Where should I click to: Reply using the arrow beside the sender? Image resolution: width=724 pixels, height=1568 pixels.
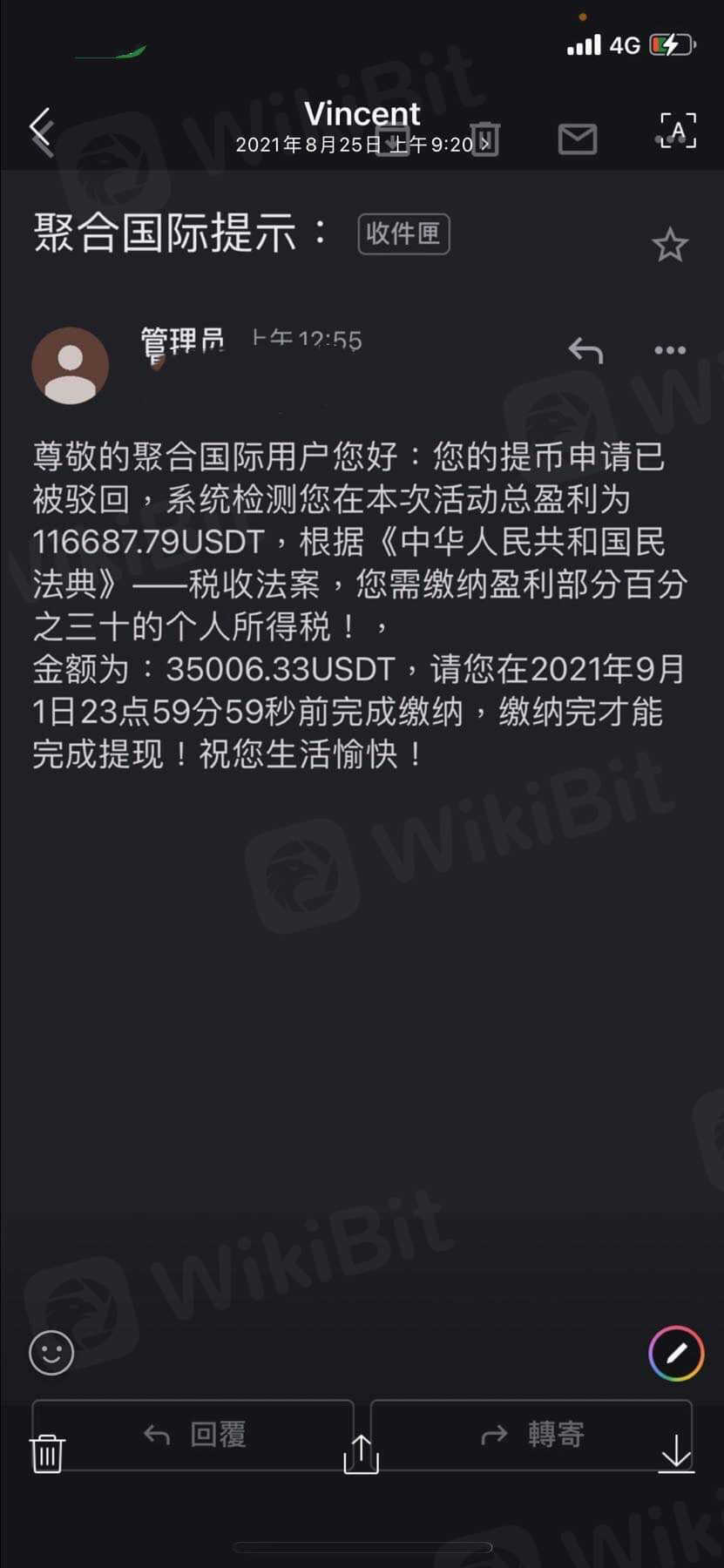click(585, 350)
